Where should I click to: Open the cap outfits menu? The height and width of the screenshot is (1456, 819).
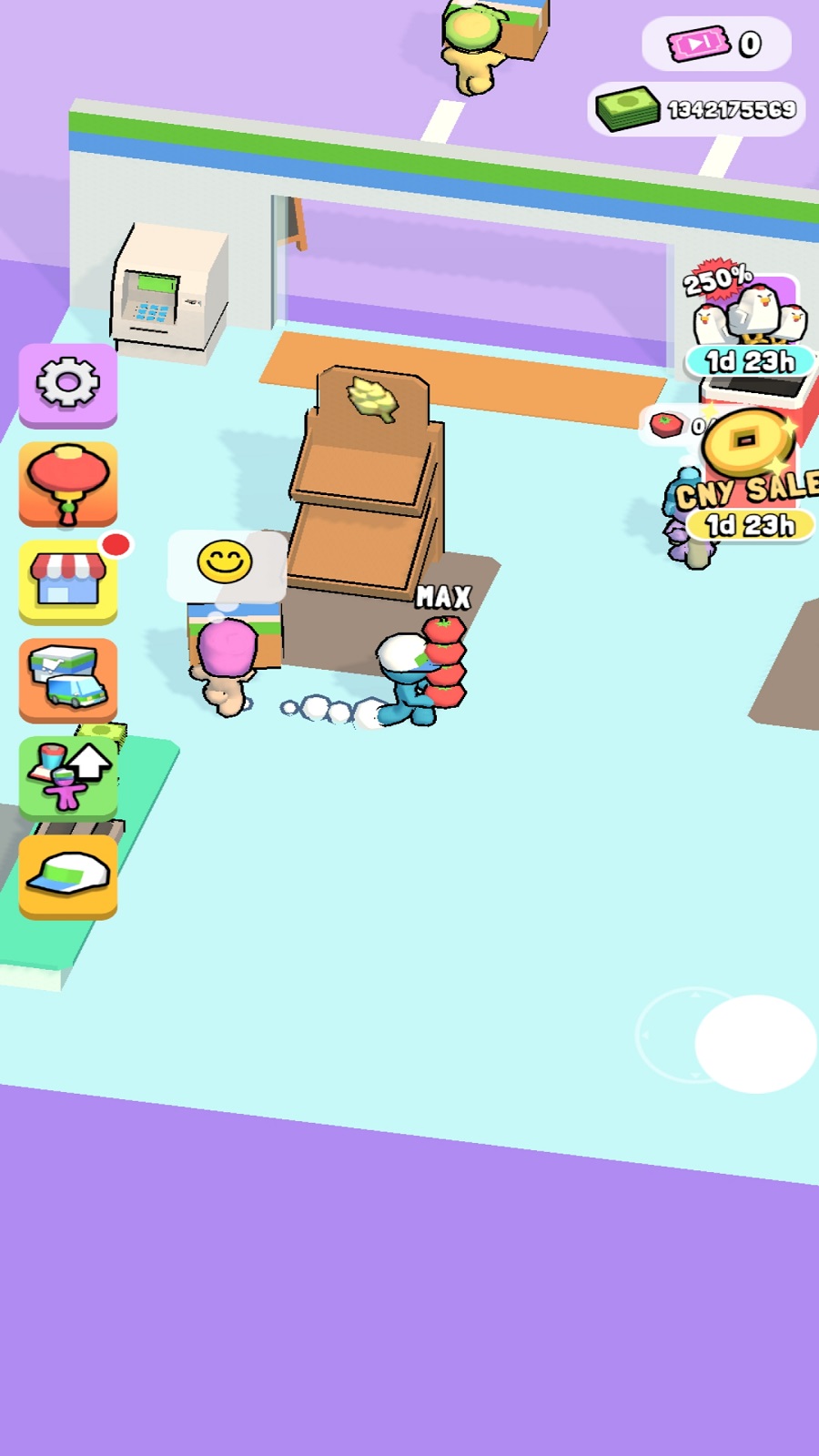pyautogui.click(x=68, y=875)
